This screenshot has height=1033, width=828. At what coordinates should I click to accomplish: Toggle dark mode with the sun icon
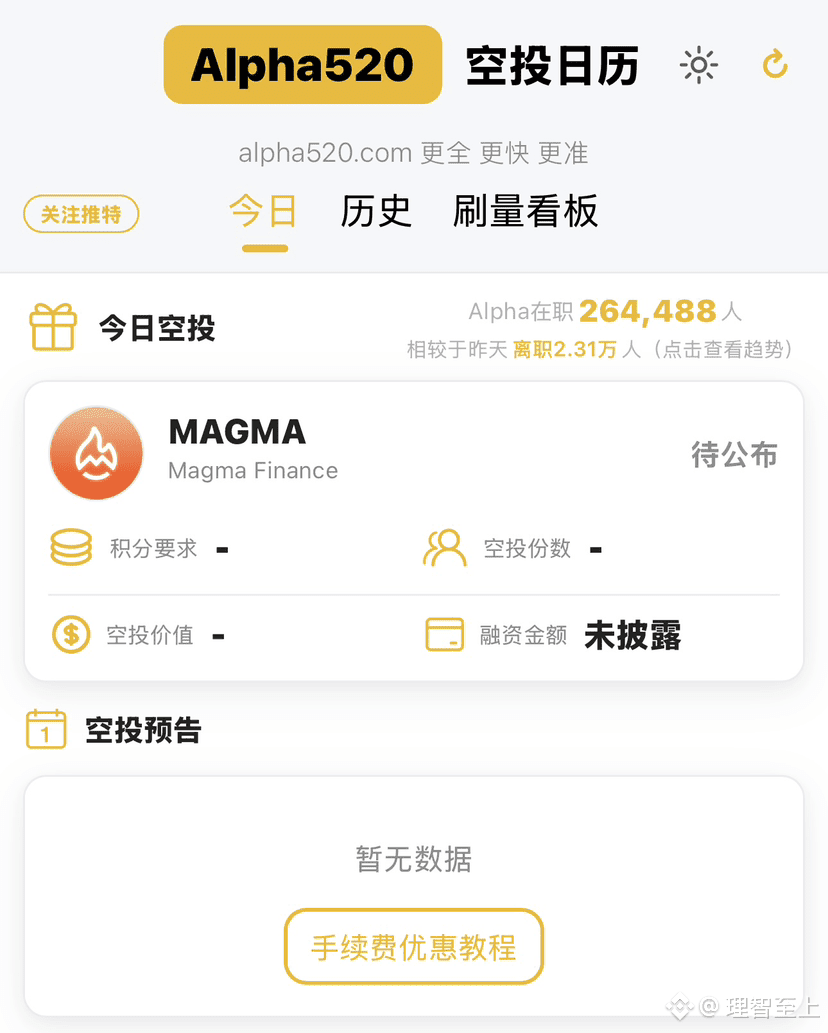(698, 65)
